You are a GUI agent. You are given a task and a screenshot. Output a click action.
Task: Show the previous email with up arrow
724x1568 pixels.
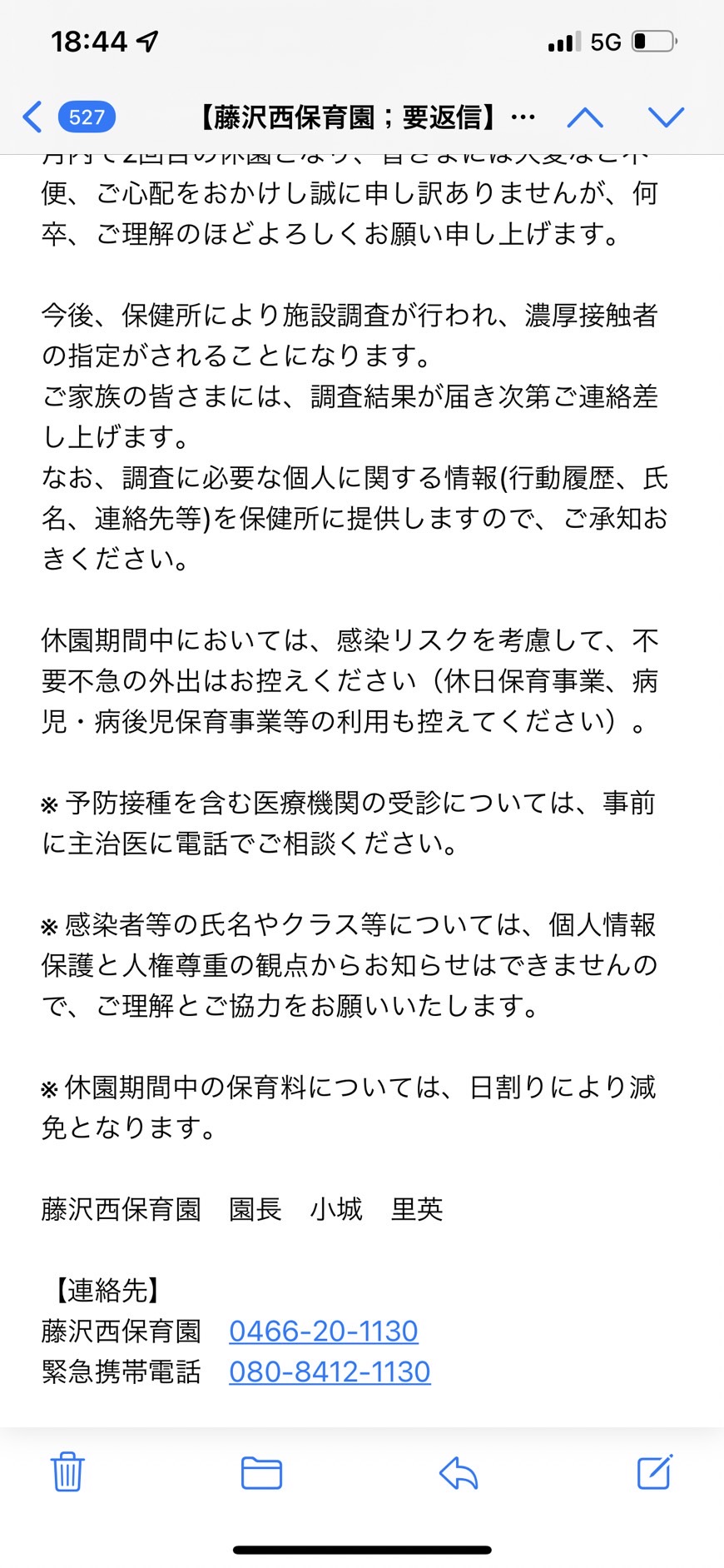coord(585,117)
